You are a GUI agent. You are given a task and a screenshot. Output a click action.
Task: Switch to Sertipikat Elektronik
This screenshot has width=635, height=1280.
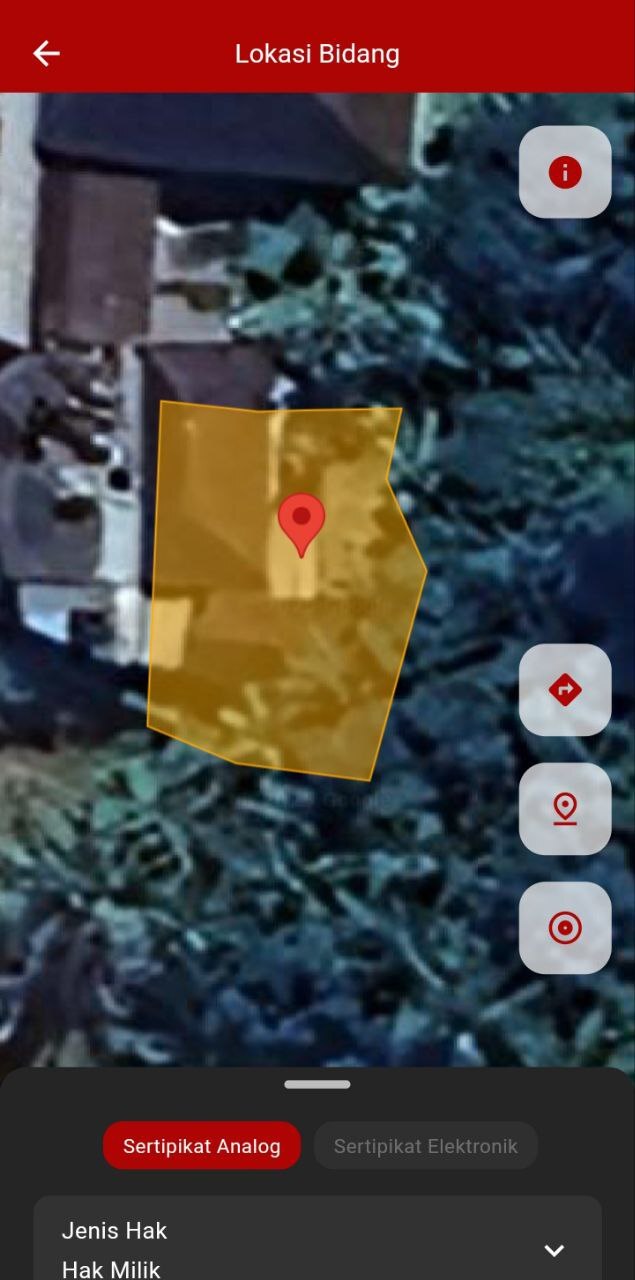pyautogui.click(x=426, y=1146)
